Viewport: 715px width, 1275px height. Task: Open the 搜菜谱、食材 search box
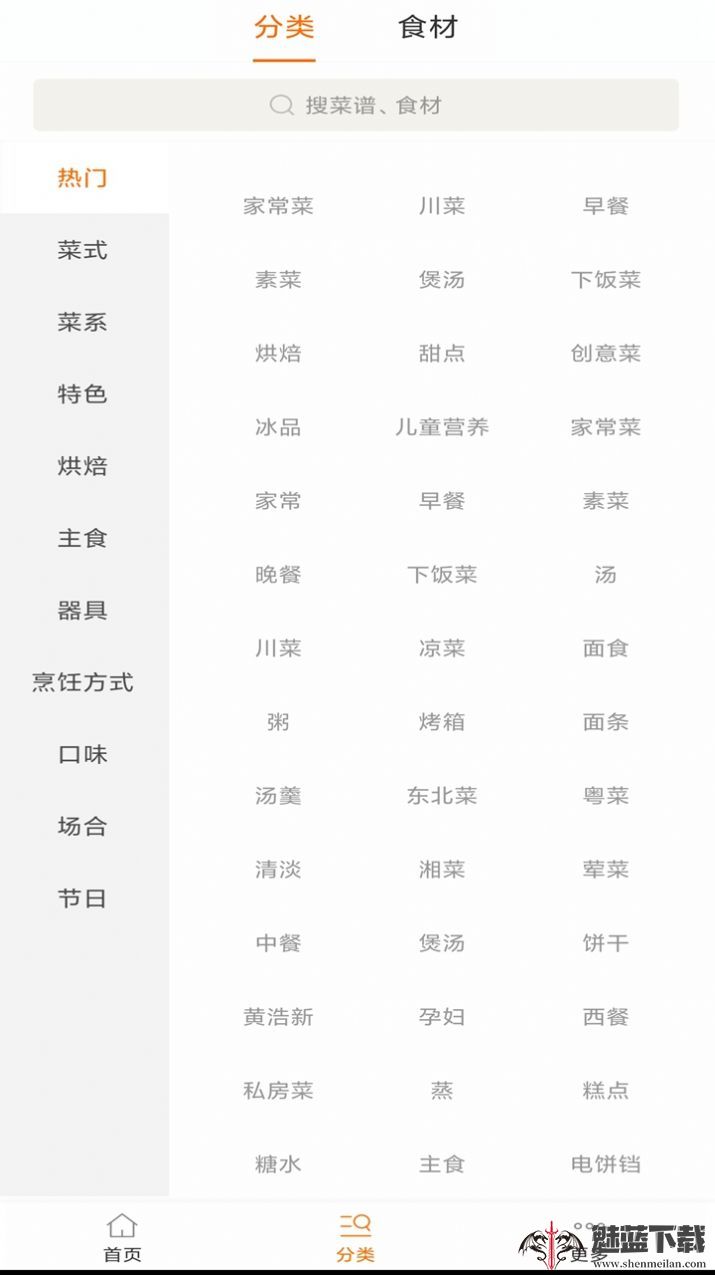[x=356, y=105]
